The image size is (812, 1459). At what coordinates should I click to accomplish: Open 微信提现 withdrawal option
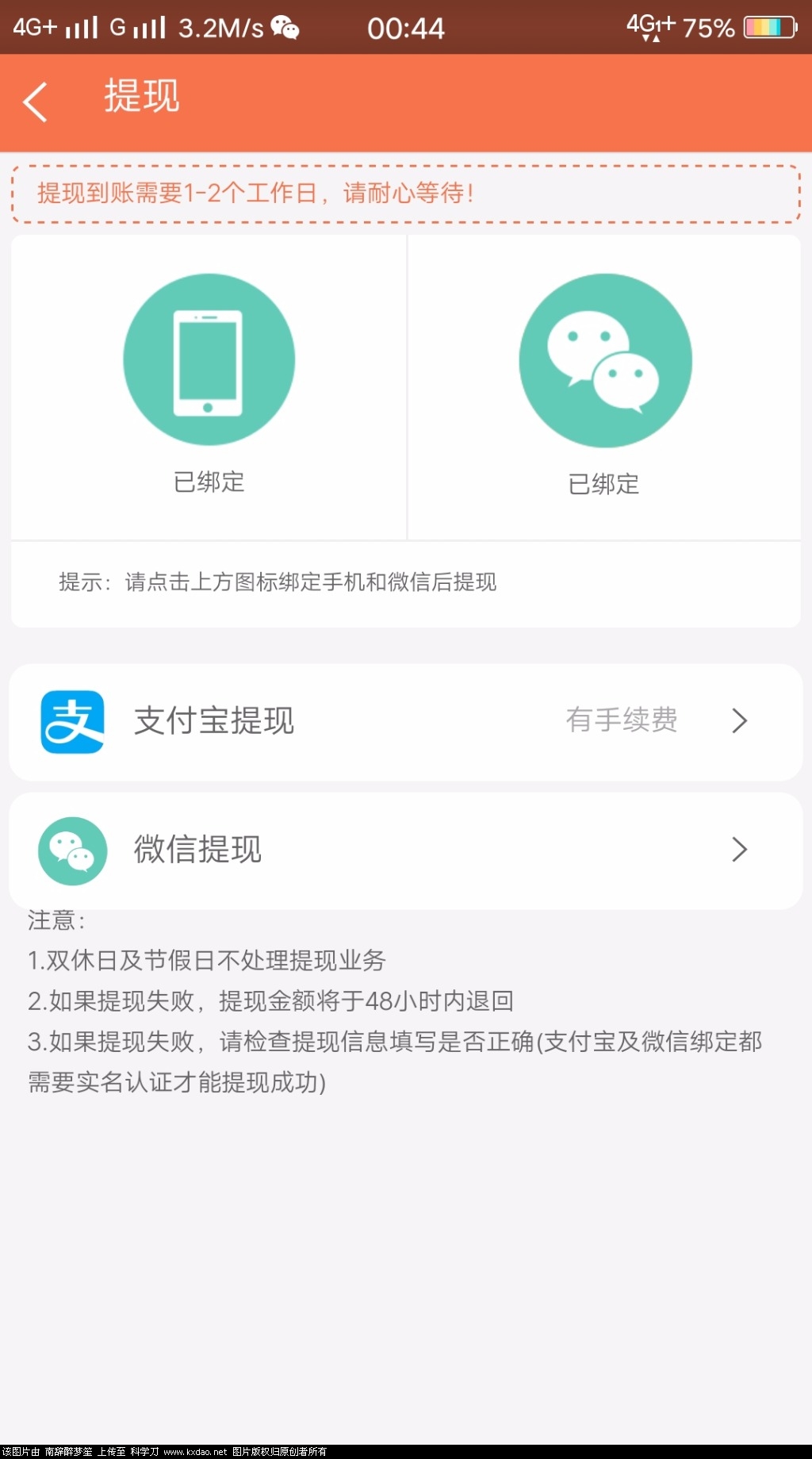pyautogui.click(x=404, y=850)
